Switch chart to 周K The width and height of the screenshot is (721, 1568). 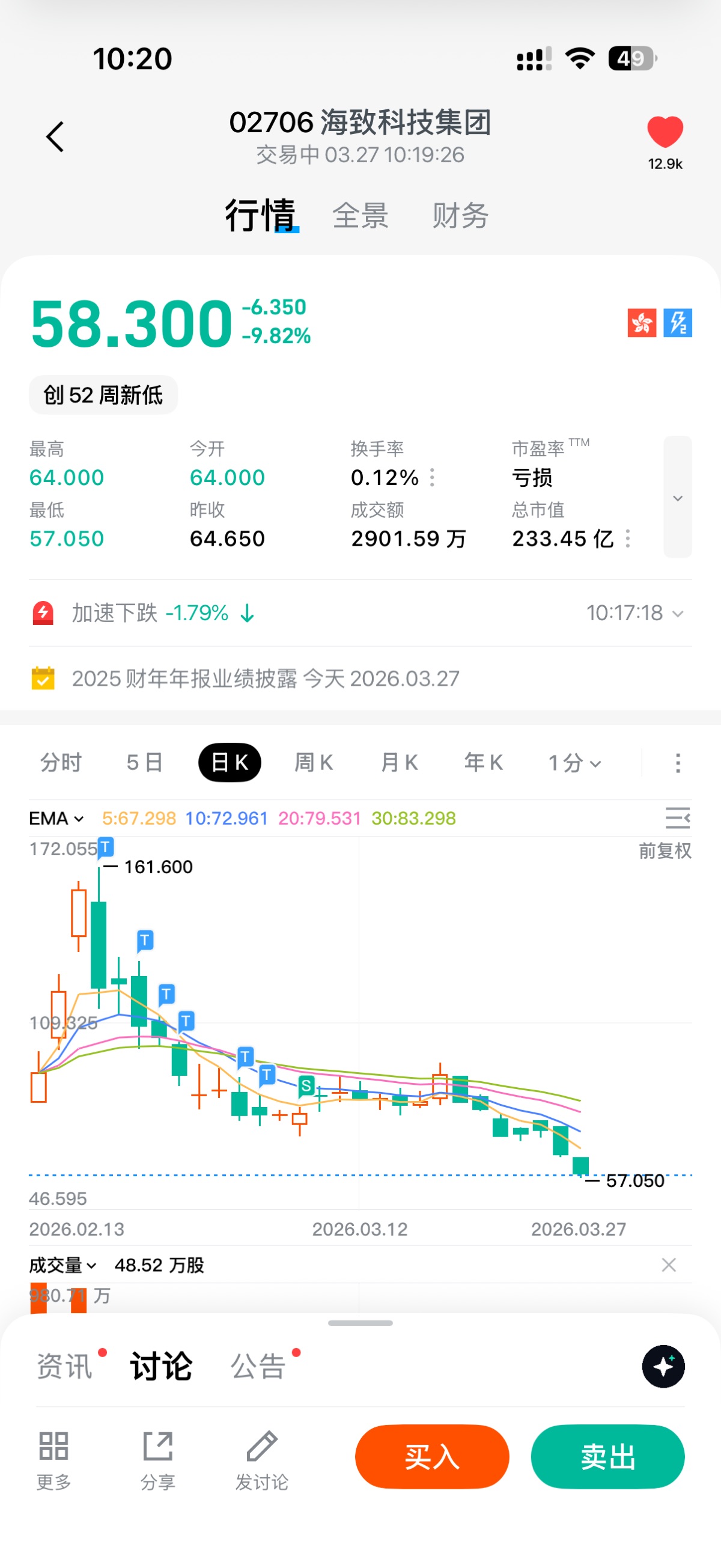(x=314, y=762)
